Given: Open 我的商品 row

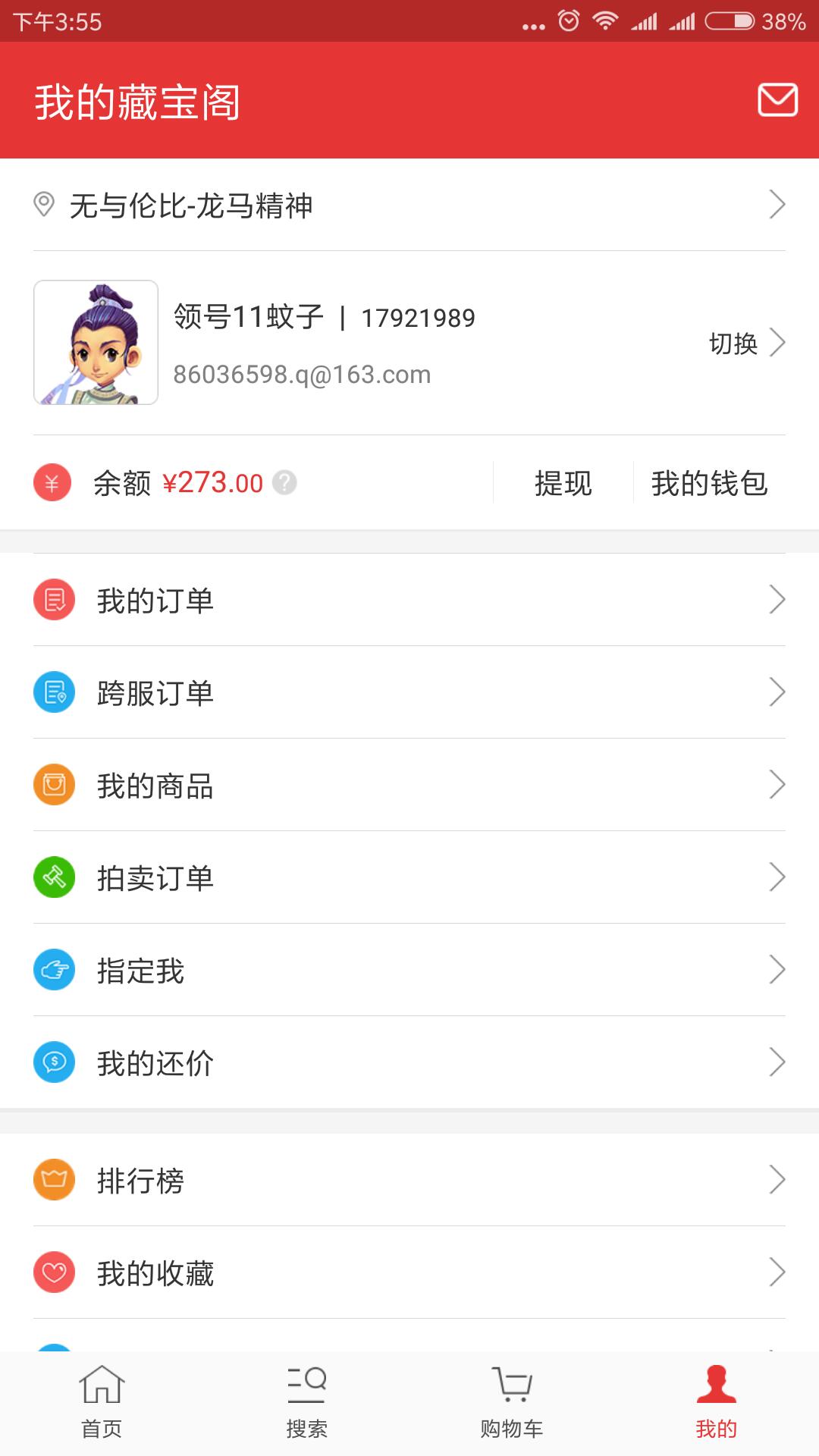Looking at the screenshot, I should click(x=409, y=785).
